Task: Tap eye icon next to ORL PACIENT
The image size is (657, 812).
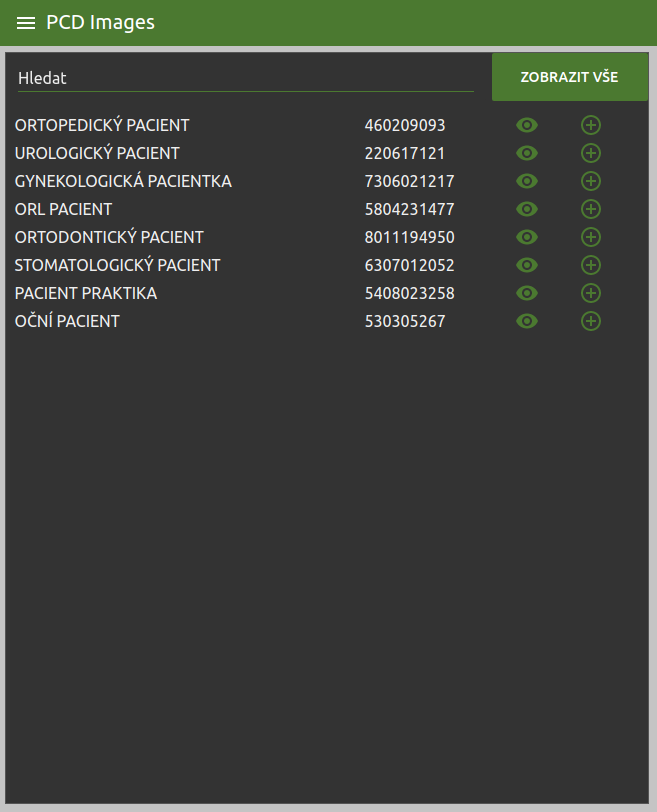Action: pos(527,209)
